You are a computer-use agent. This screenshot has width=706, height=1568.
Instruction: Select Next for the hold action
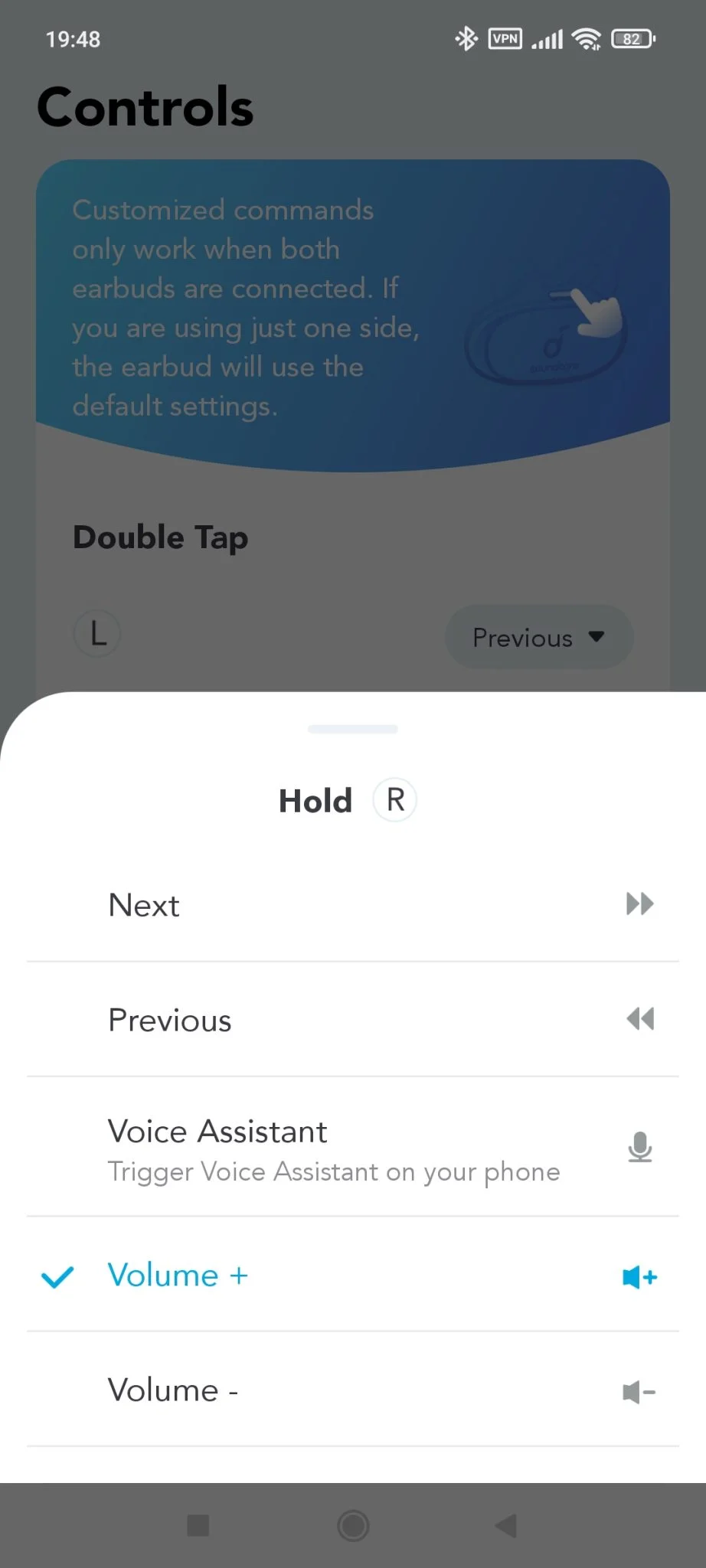pyautogui.click(x=352, y=905)
